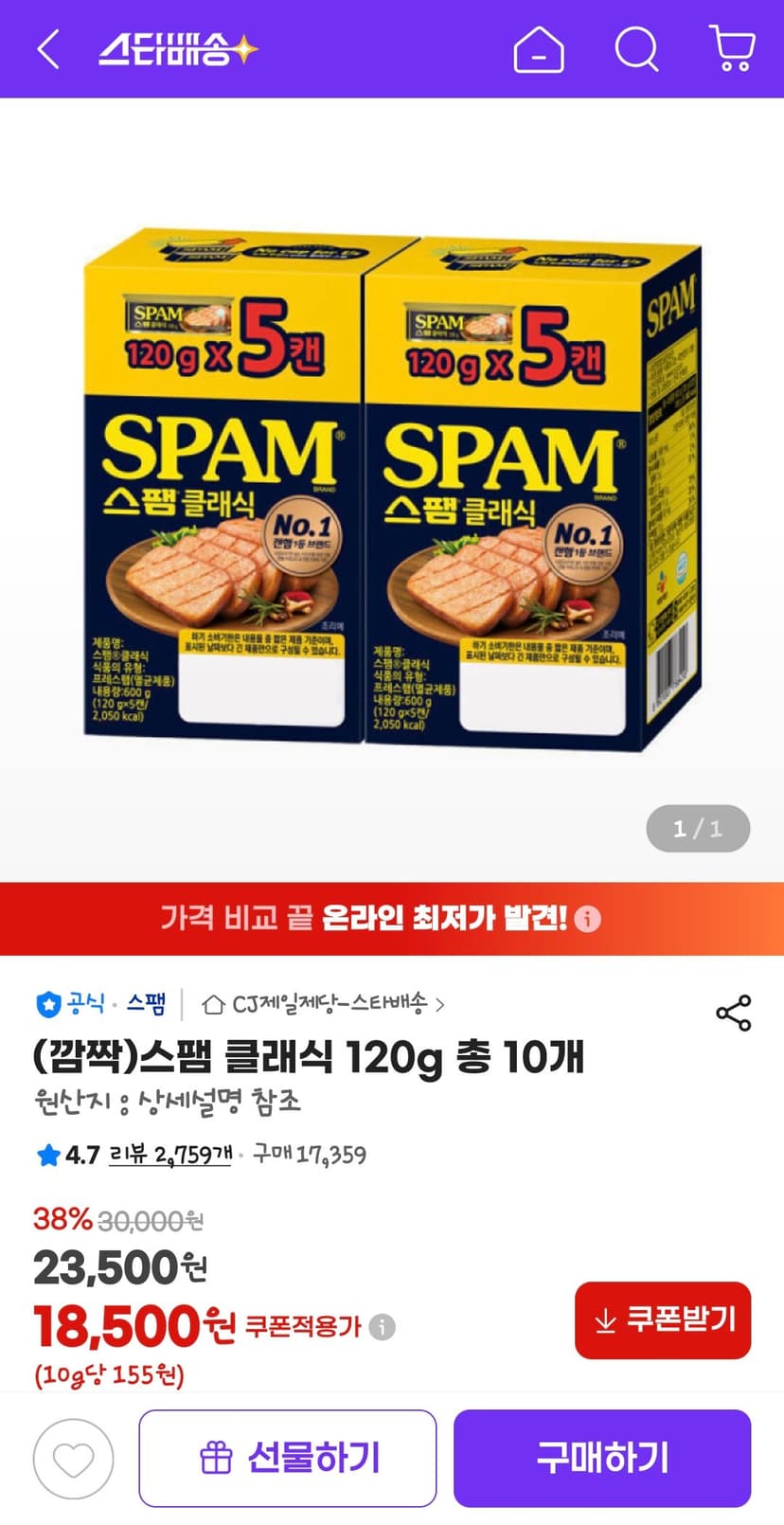The image size is (784, 1525).
Task: Tap 구매하기 to purchase
Action: click(602, 1458)
